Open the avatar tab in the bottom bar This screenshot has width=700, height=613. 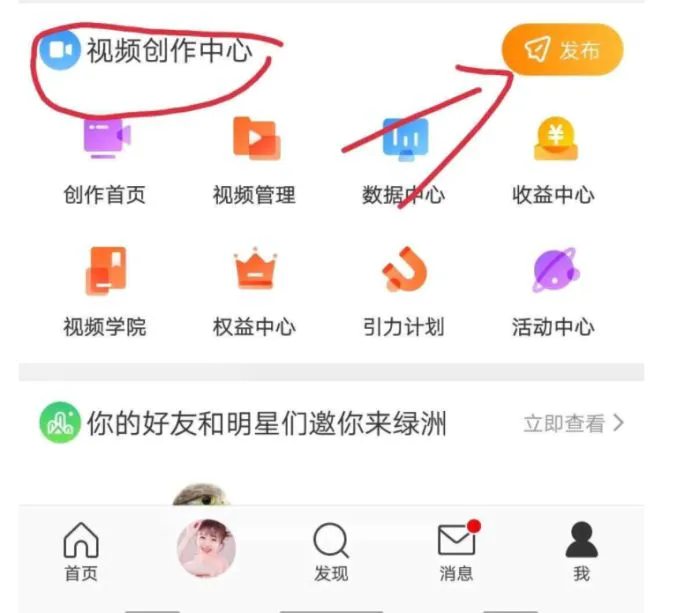coord(206,550)
